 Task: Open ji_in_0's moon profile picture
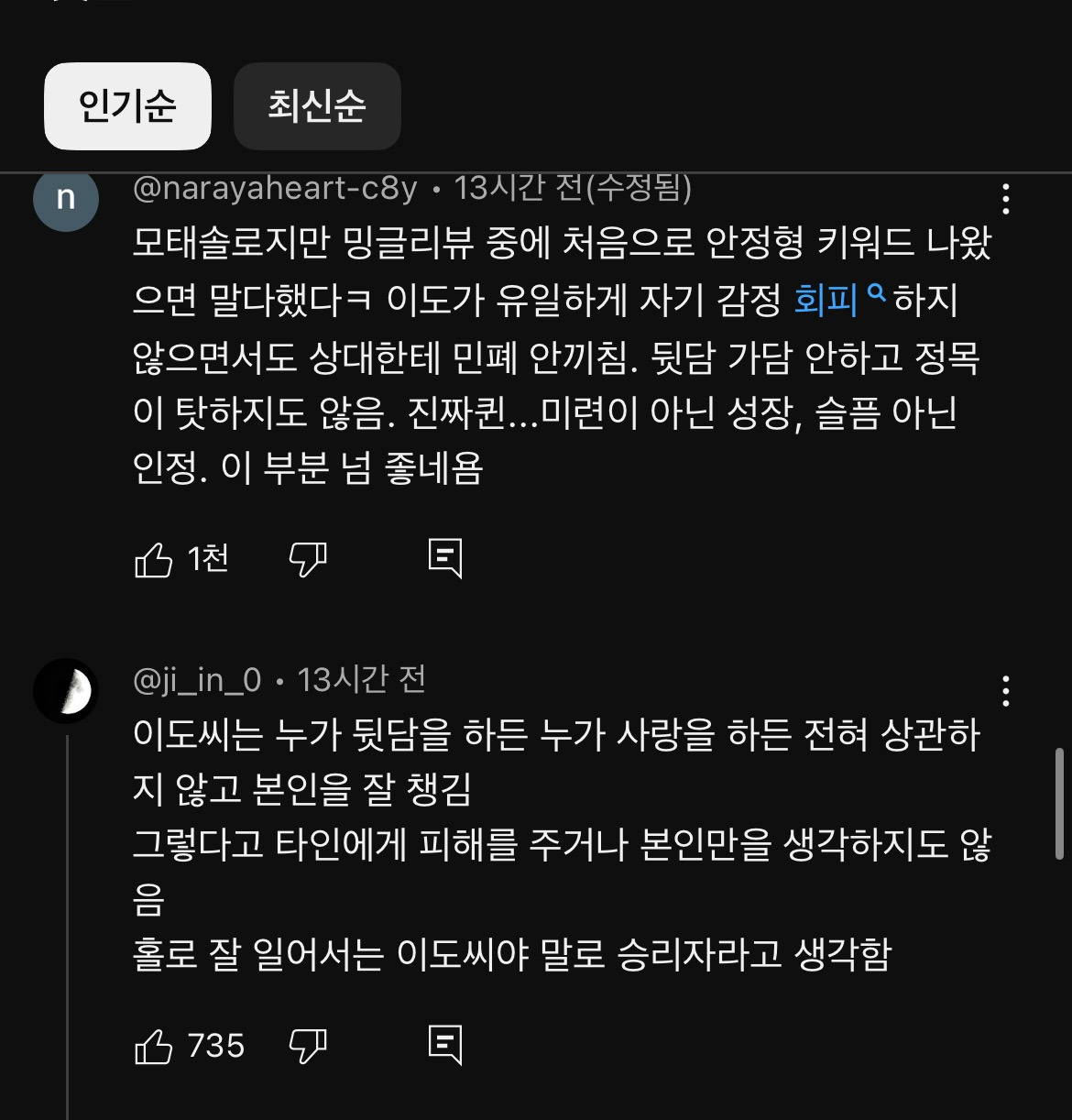click(x=66, y=691)
